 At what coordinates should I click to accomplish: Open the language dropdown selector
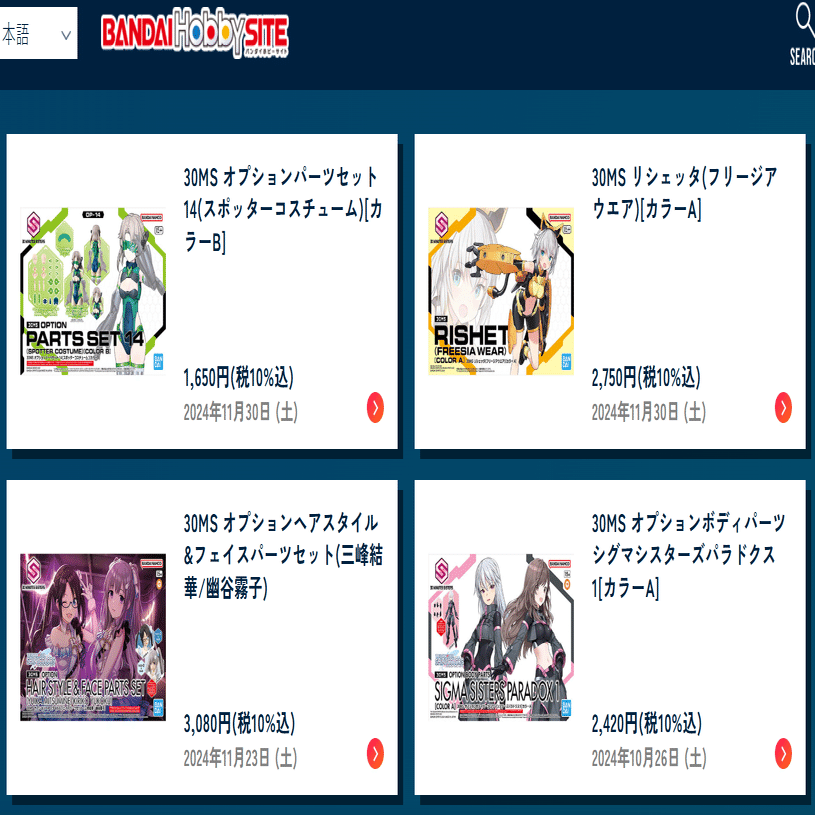pyautogui.click(x=38, y=34)
